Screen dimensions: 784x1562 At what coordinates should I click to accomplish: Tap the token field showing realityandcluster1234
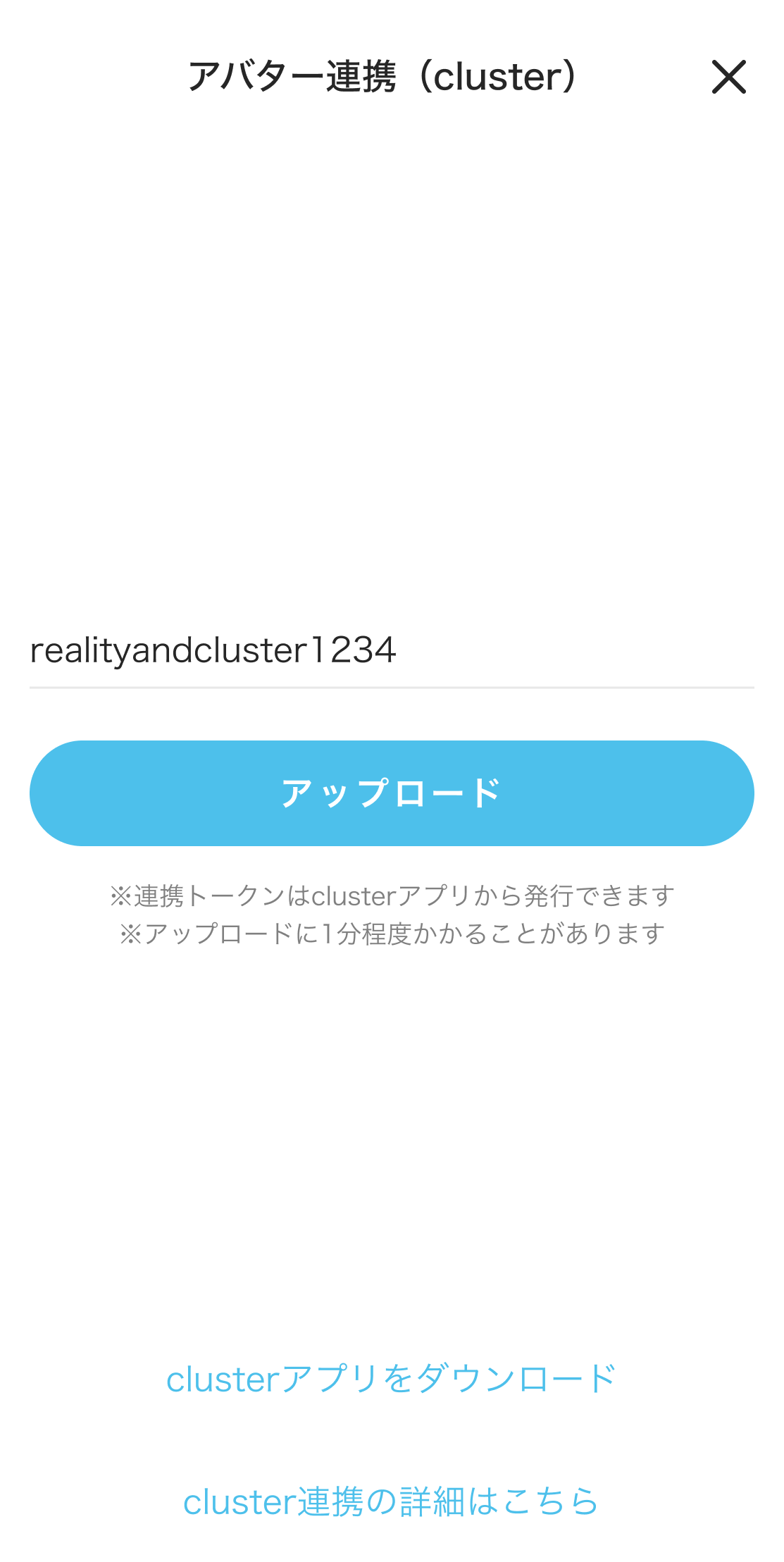391,650
